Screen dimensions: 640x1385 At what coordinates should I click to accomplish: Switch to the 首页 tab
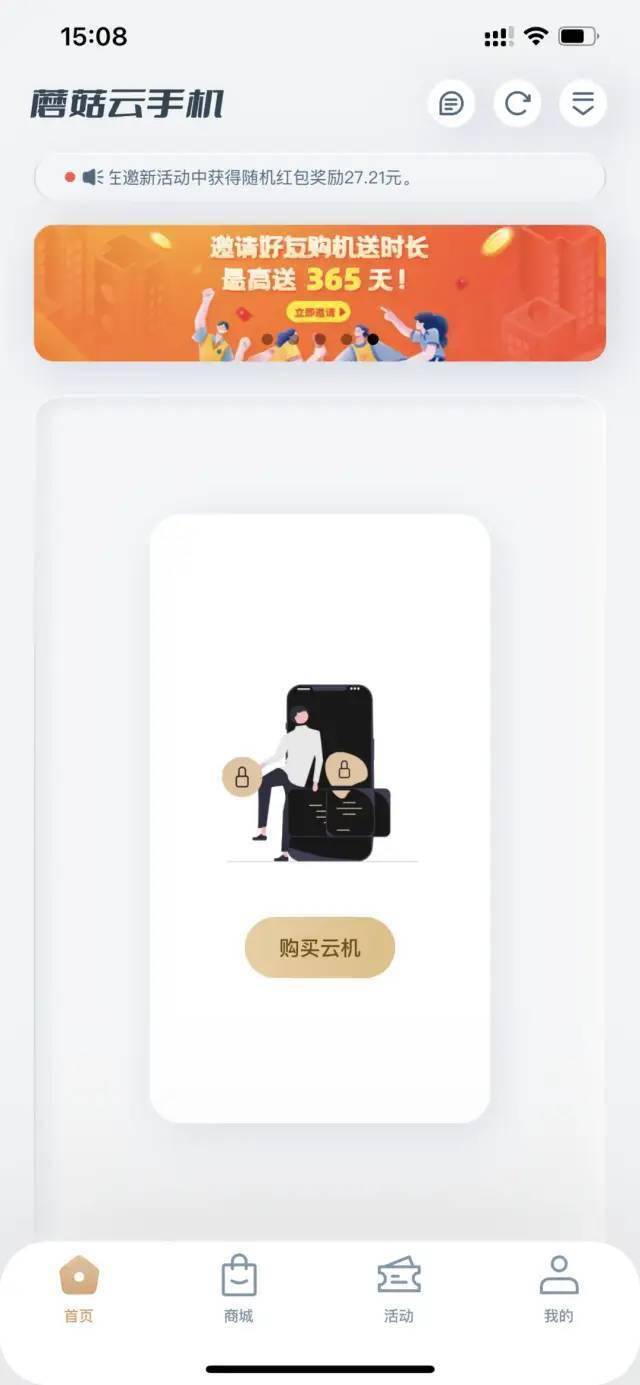point(79,1290)
